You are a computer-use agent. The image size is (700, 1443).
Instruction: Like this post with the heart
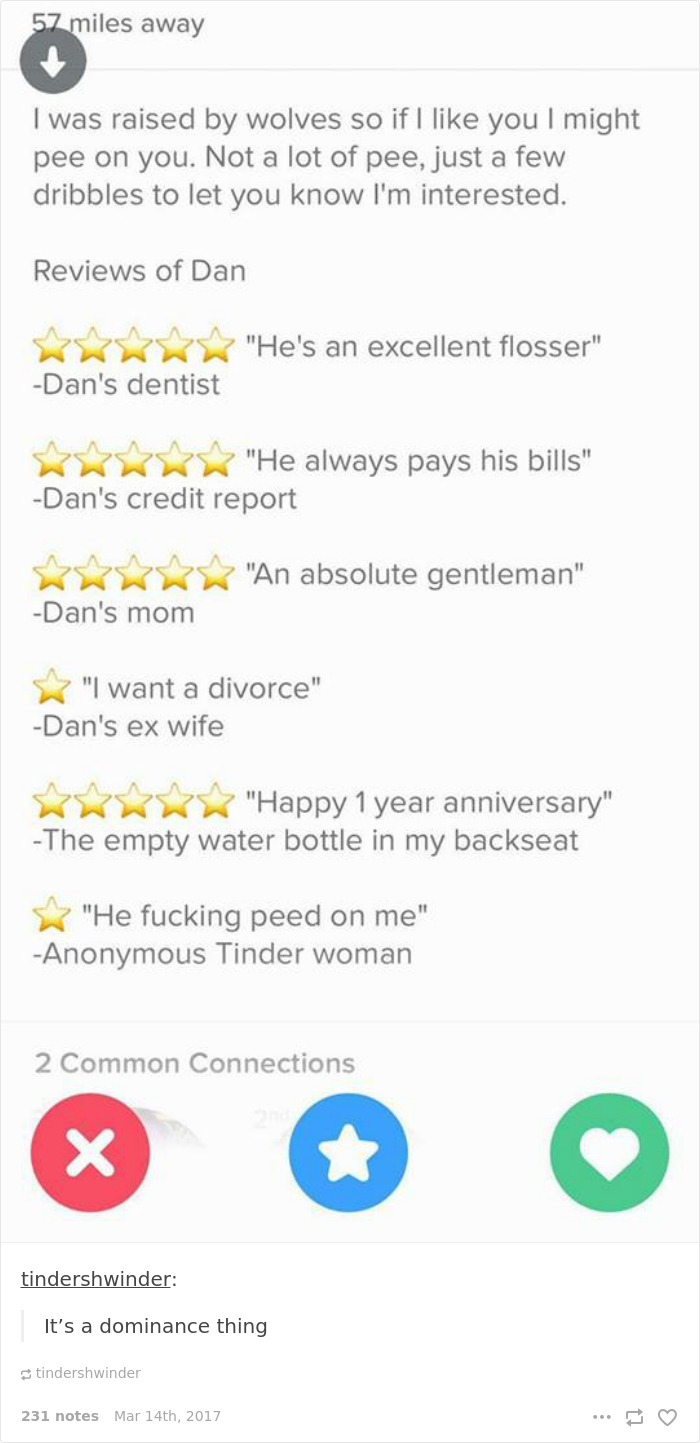pos(667,1417)
